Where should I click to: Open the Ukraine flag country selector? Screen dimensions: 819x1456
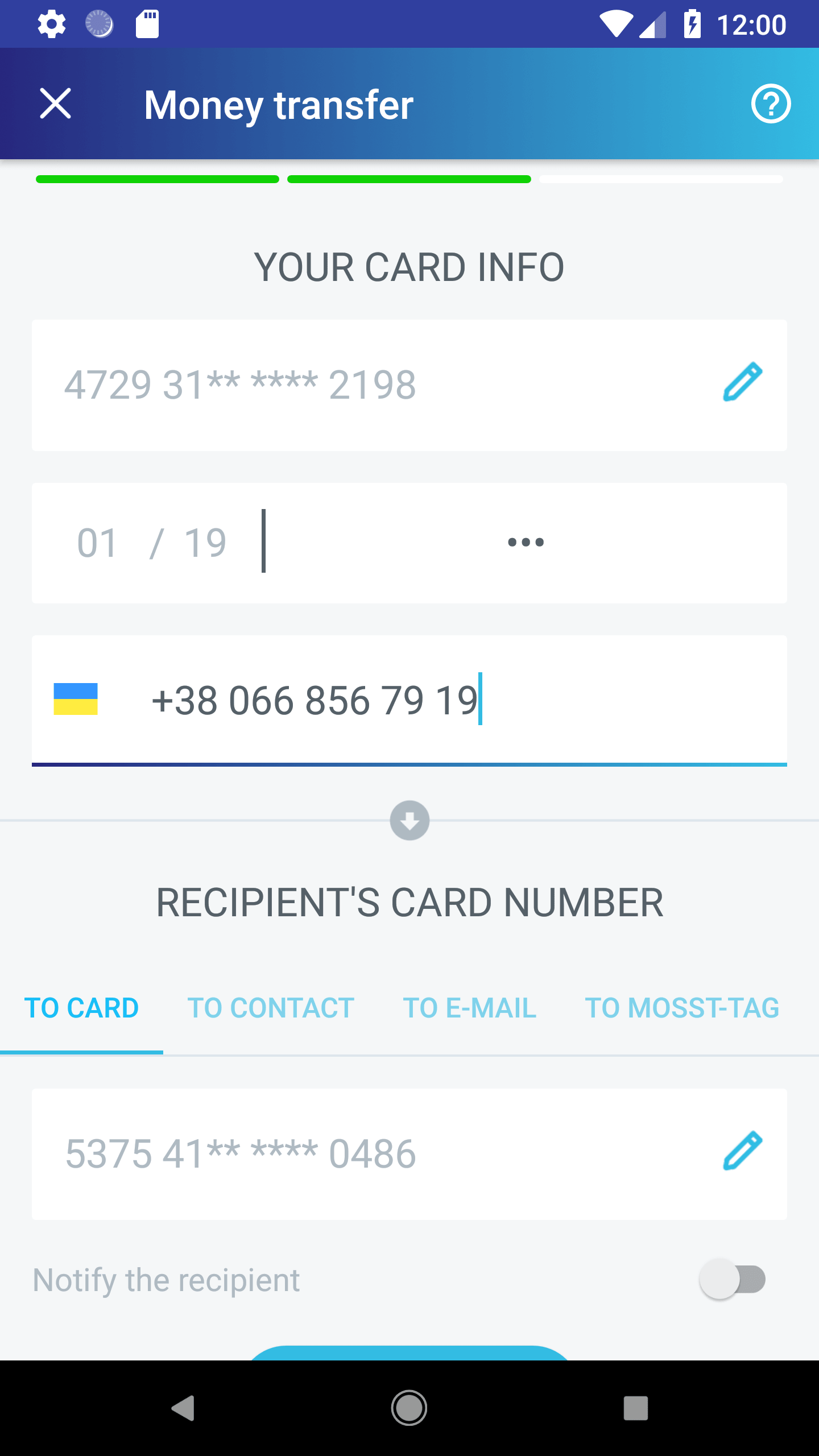(x=76, y=699)
